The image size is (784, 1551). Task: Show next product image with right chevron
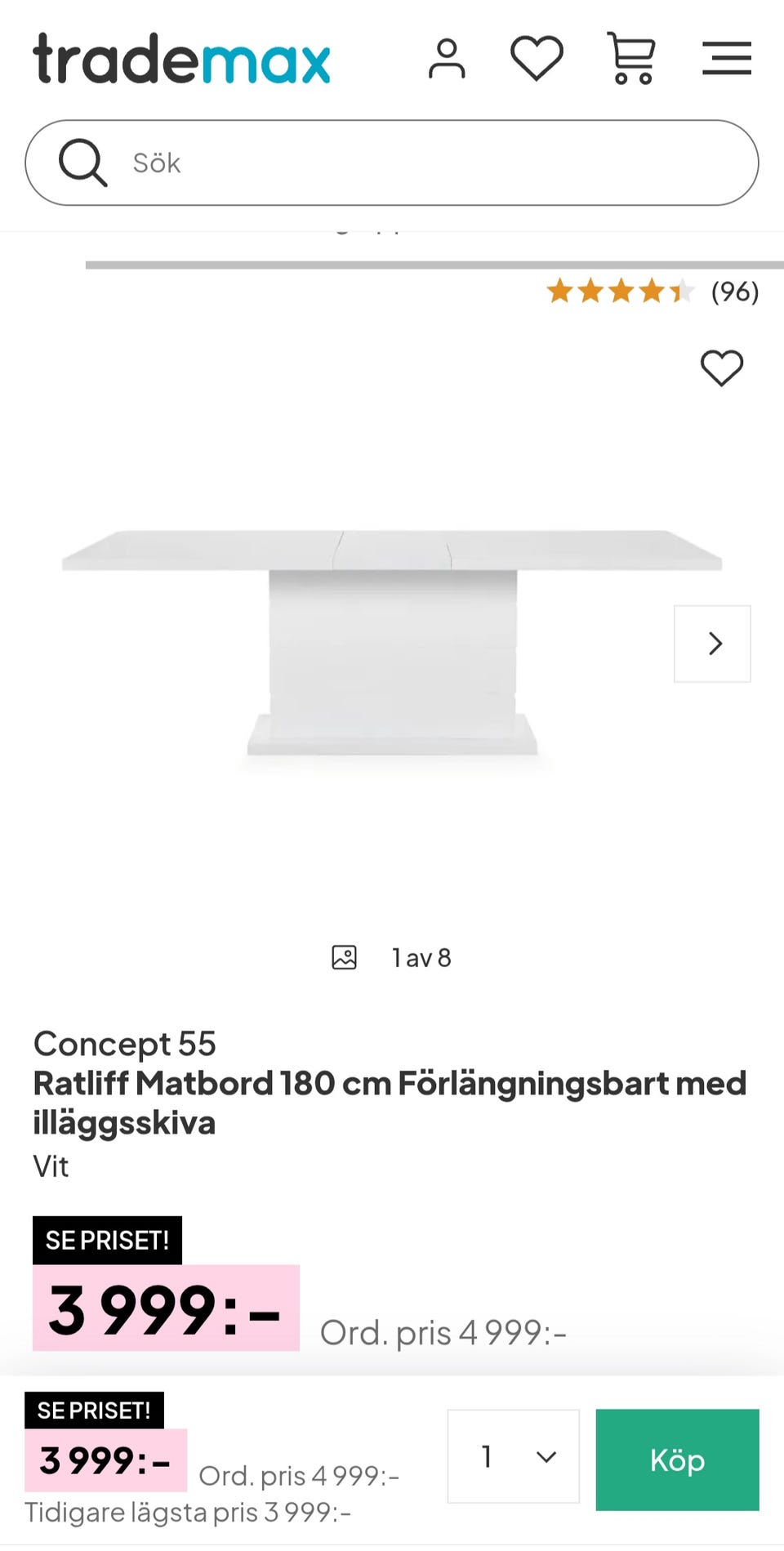(x=711, y=643)
